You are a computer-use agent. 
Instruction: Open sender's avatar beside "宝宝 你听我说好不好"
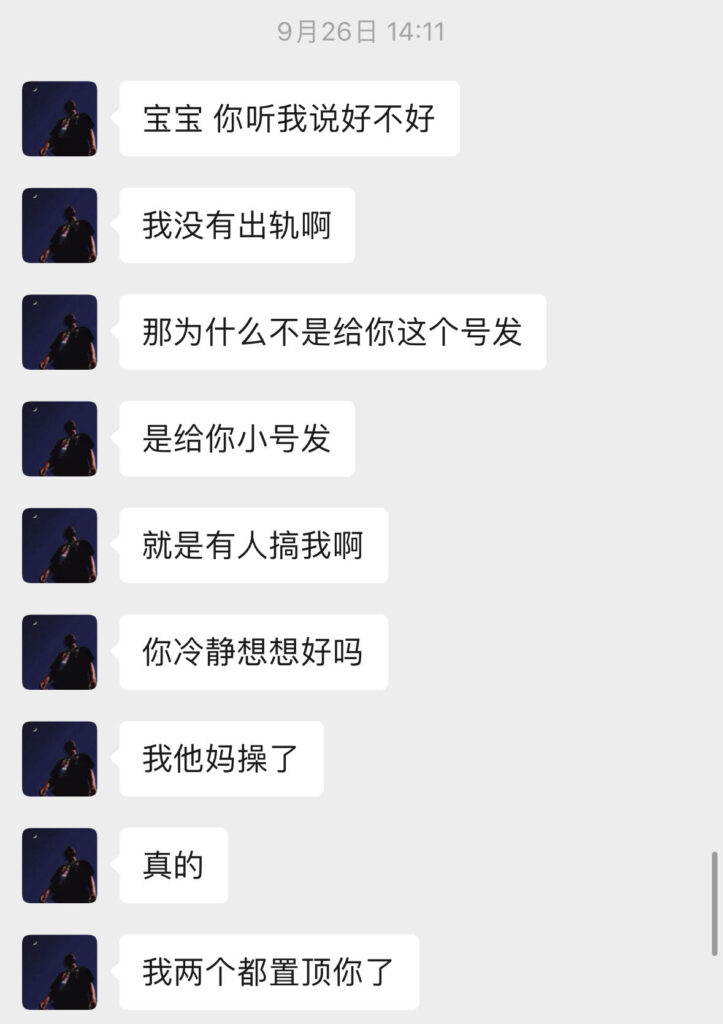click(60, 119)
